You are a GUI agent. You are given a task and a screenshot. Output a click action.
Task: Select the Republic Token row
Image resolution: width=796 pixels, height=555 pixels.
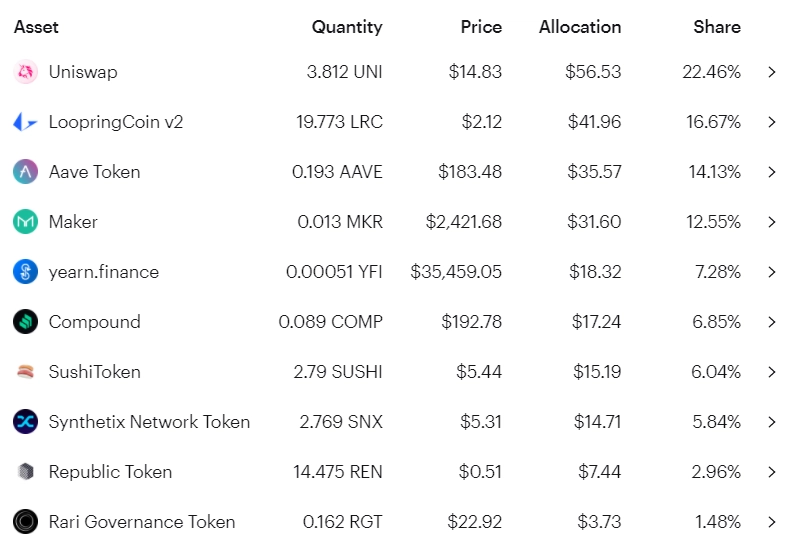pyautogui.click(x=110, y=472)
